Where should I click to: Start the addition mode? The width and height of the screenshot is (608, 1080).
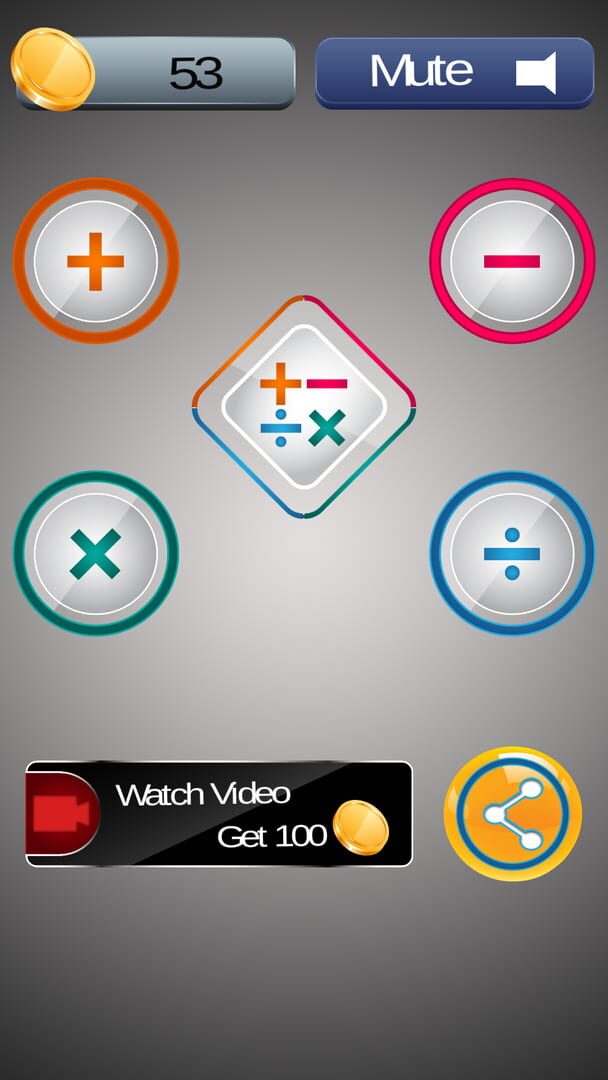[x=96, y=261]
